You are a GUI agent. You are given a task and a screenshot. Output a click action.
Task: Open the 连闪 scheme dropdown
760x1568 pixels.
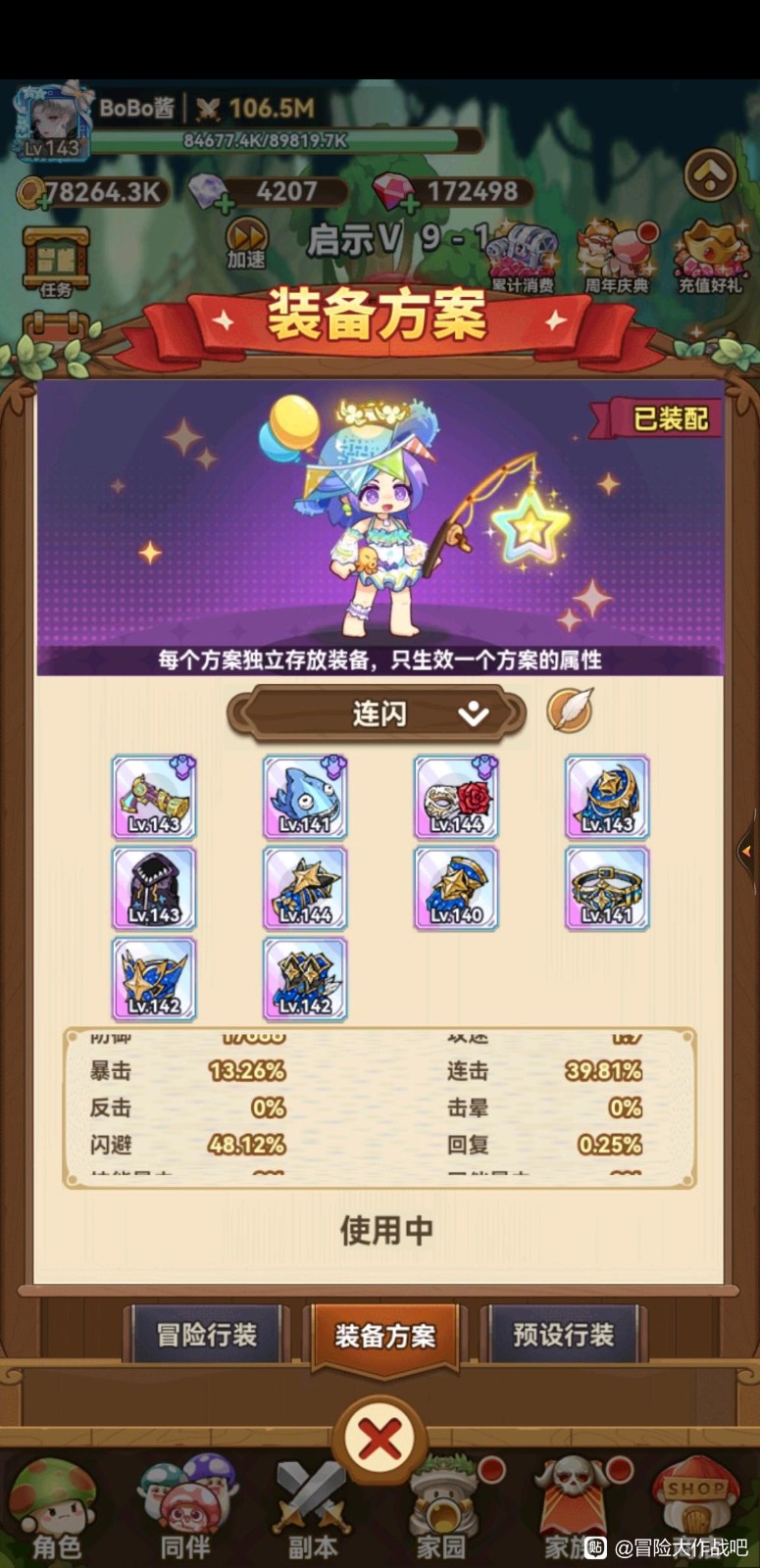tap(377, 713)
